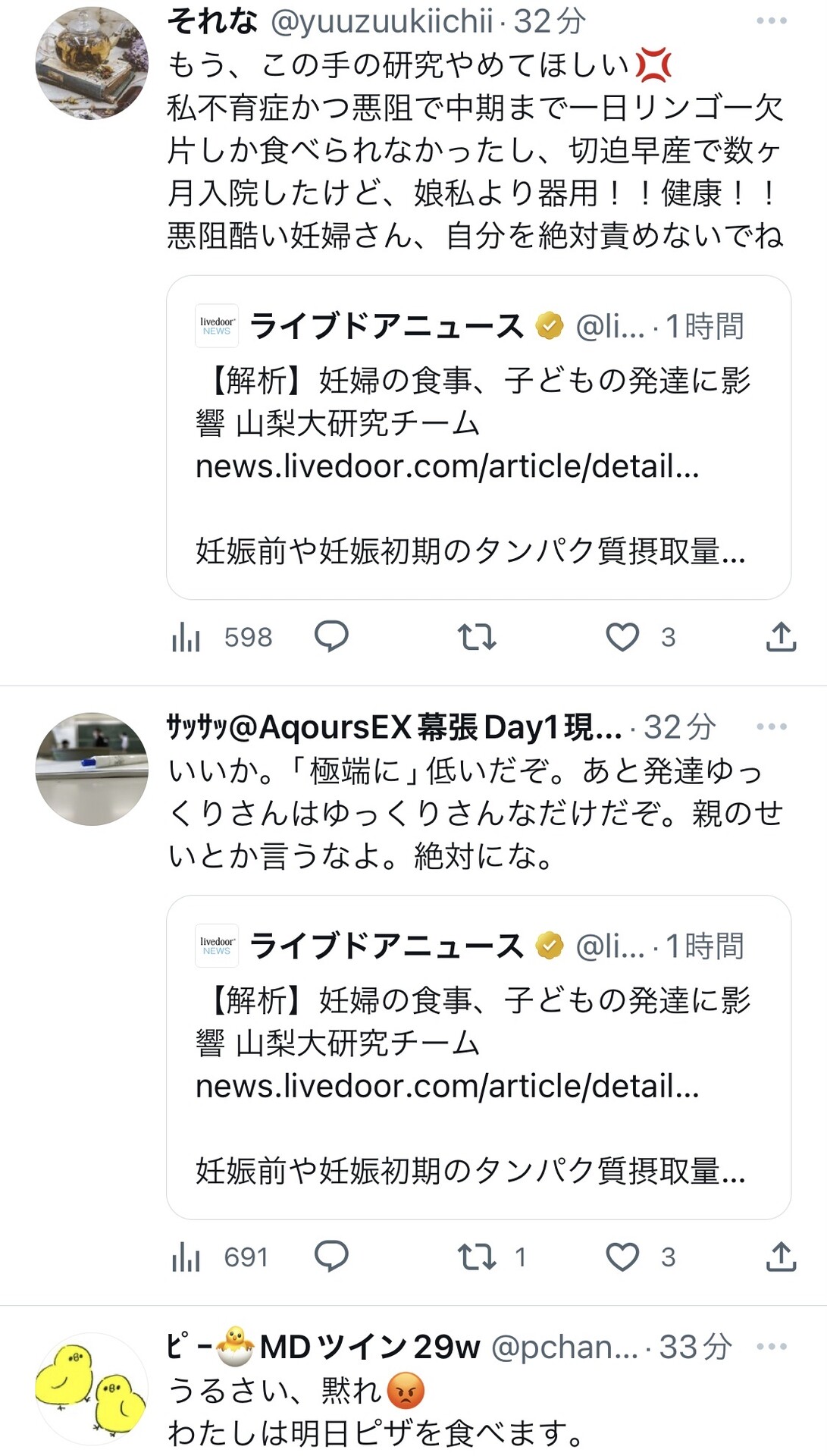Image resolution: width=827 pixels, height=1456 pixels.
Task: Reply to ｻｯｻｯ@AqoursEX's tweet
Action: (x=331, y=1257)
